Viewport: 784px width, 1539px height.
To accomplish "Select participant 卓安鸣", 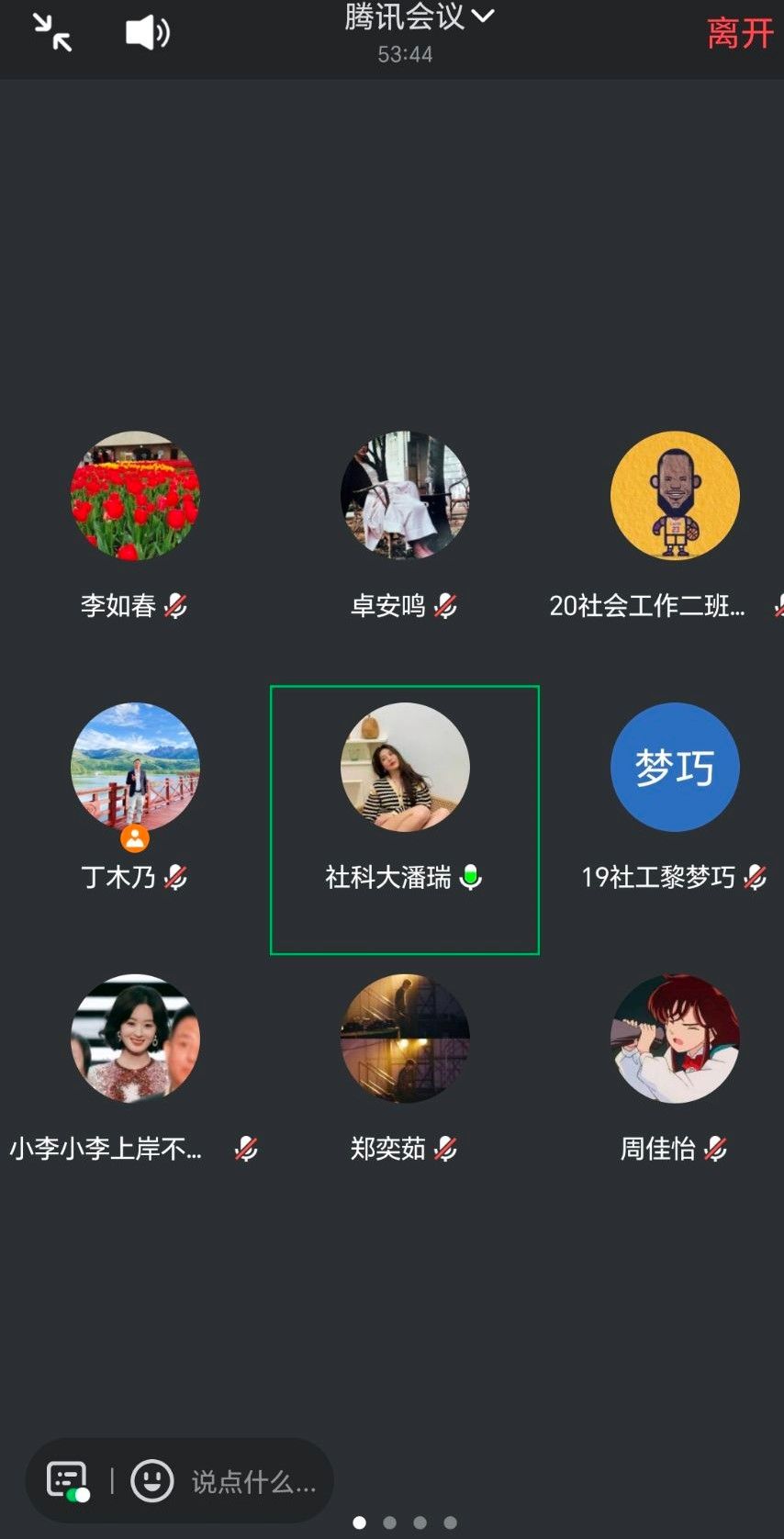I will point(405,497).
